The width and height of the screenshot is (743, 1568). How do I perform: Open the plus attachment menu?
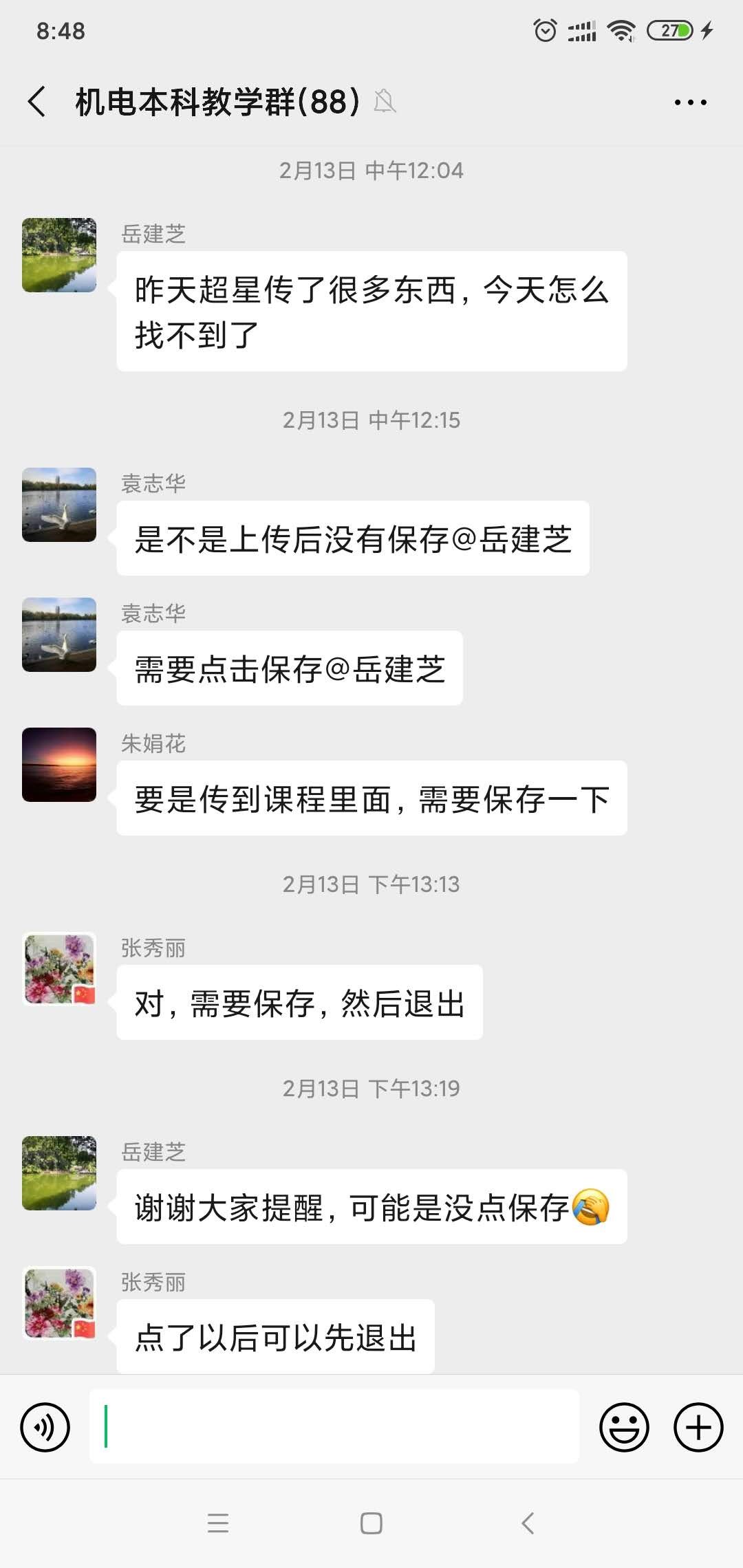[x=698, y=1427]
